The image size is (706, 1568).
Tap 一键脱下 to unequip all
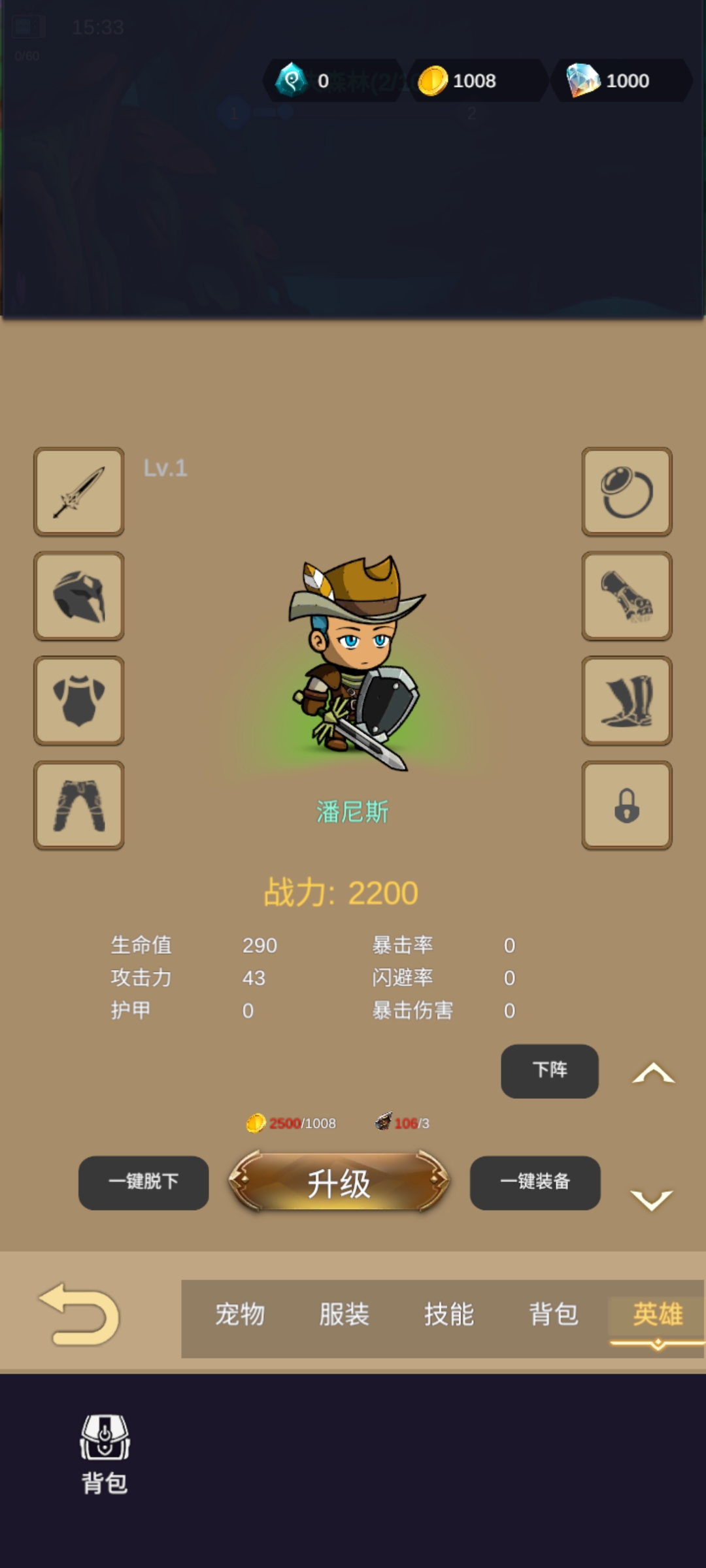point(144,1183)
